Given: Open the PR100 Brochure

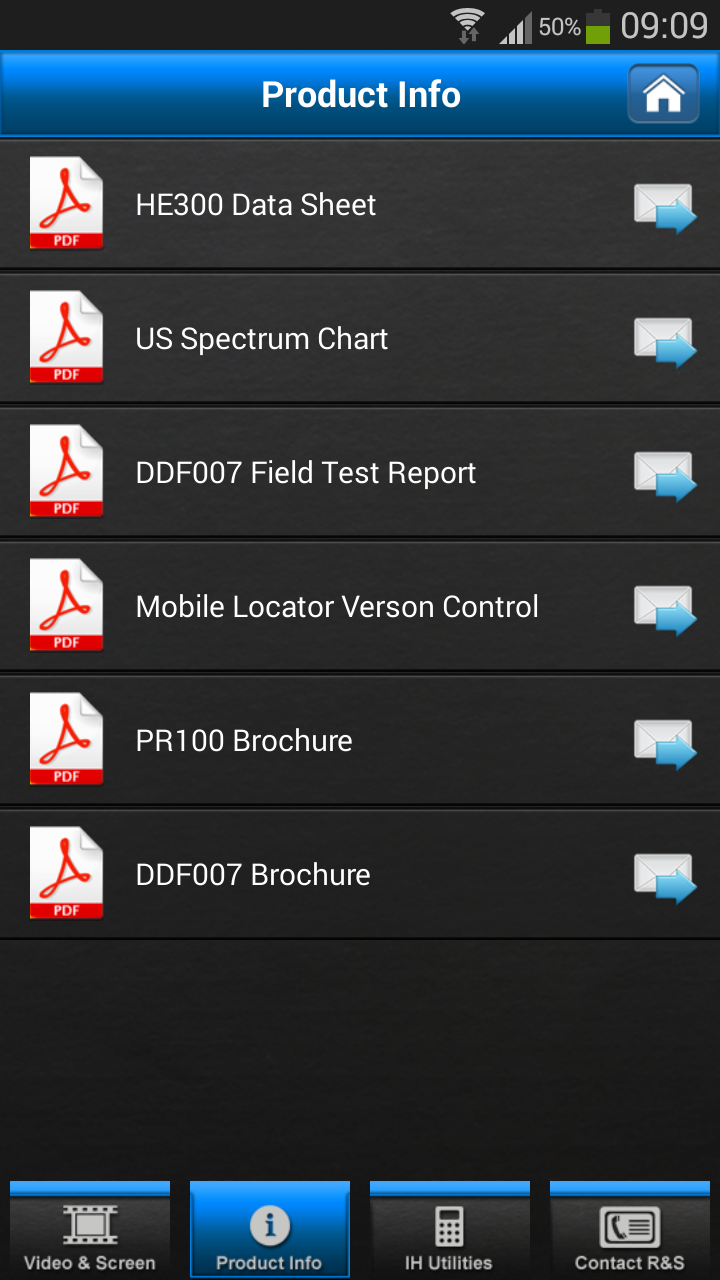Looking at the screenshot, I should click(x=360, y=740).
